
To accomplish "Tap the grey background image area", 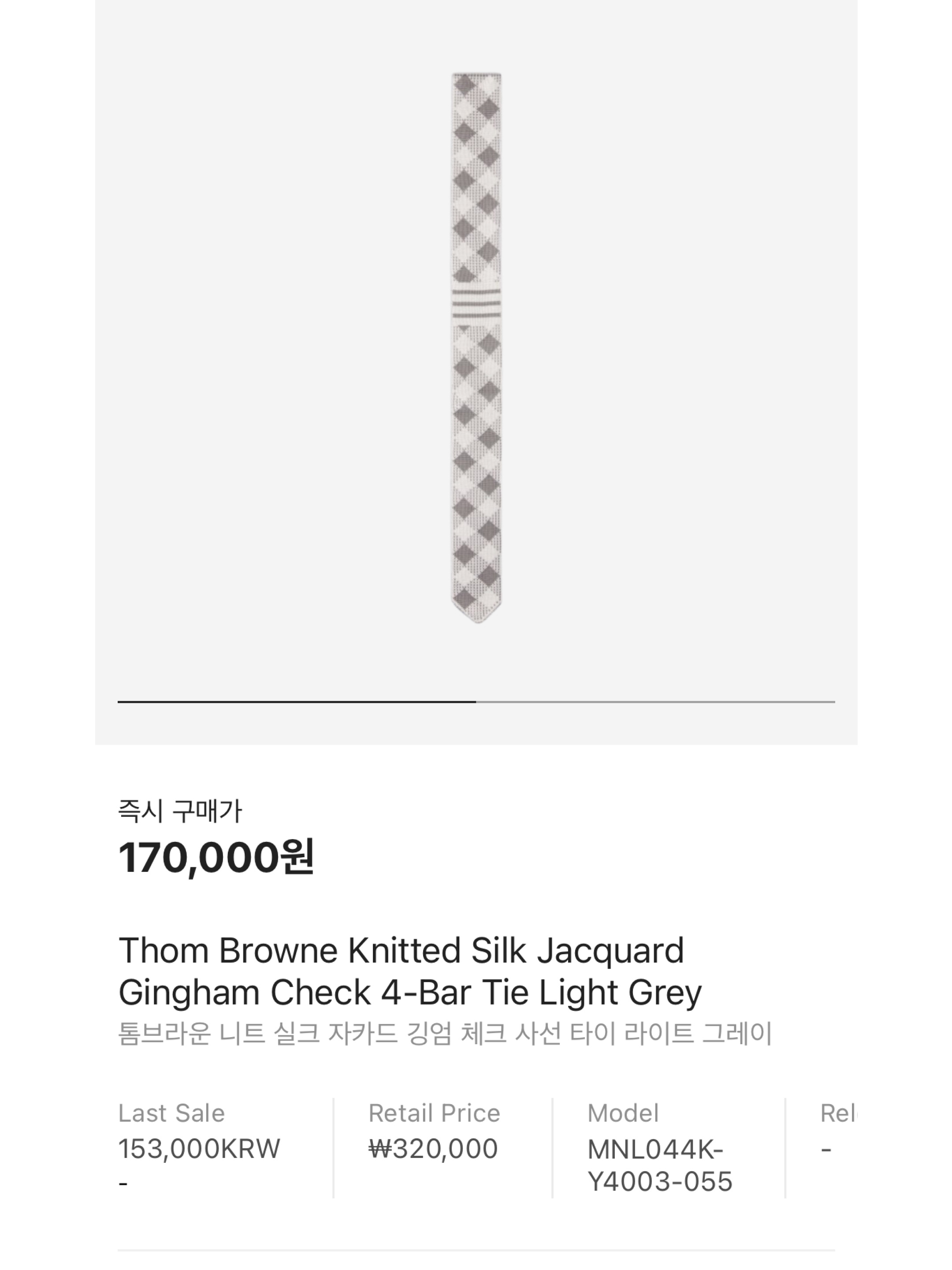I will (x=230, y=230).
